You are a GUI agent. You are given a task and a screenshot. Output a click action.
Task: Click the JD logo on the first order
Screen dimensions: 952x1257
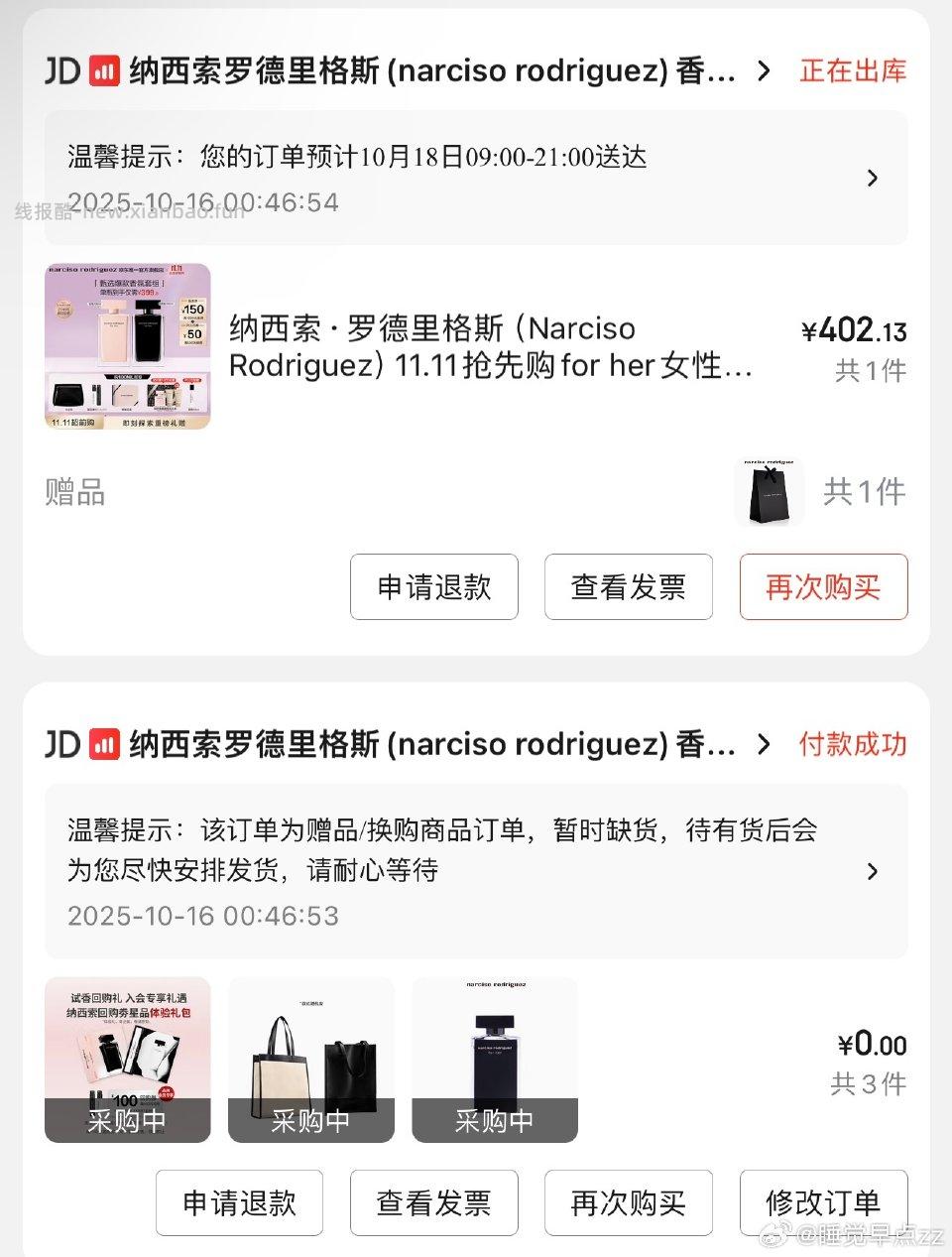pos(61,70)
